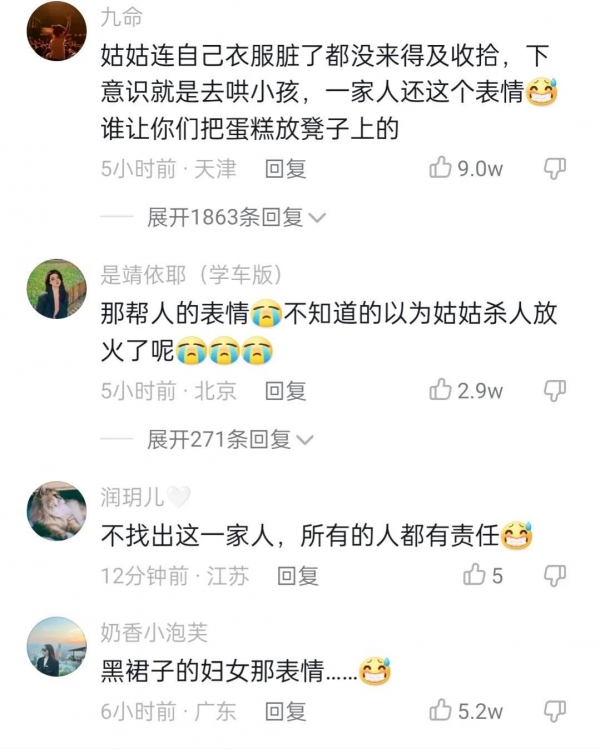This screenshot has height=749, width=600.
Task: Dislike 是靖依耶's comment
Action: pos(555,390)
